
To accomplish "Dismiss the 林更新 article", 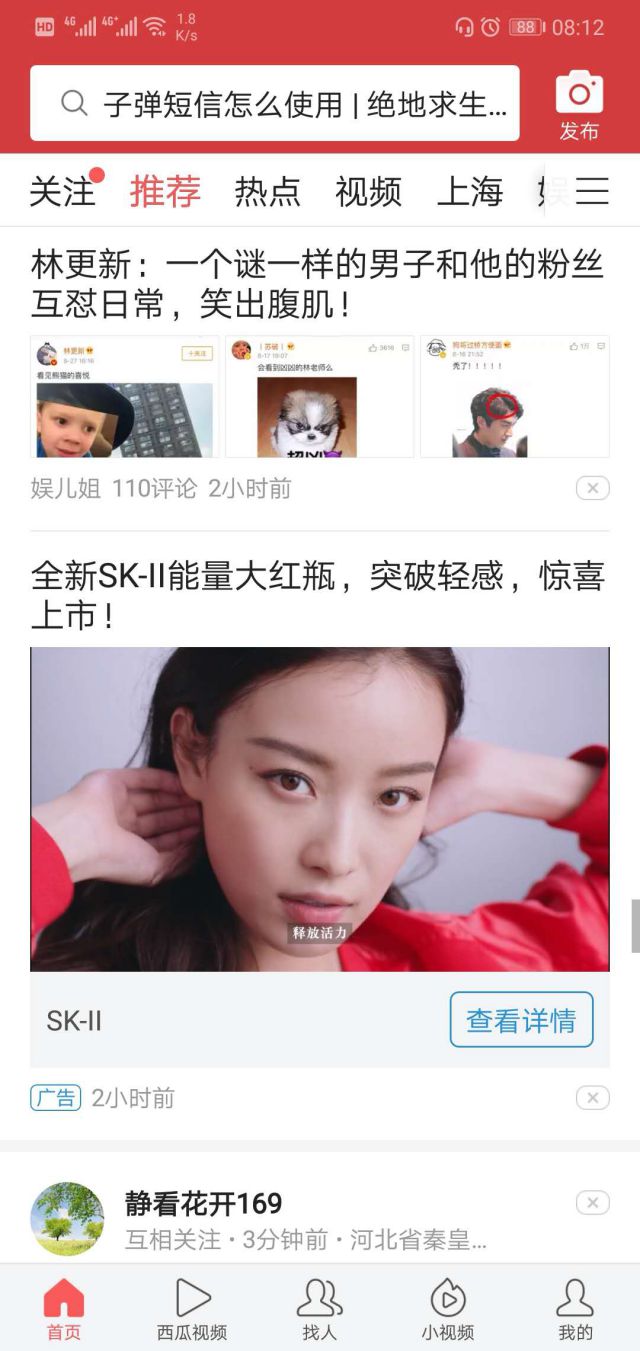I will 592,488.
